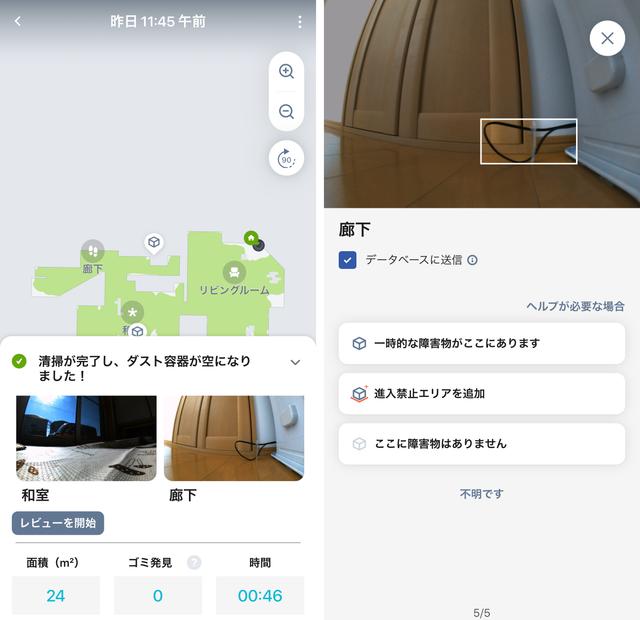Open the 廊下 obstacle photo thumbnail
640x620 pixels.
tap(234, 438)
